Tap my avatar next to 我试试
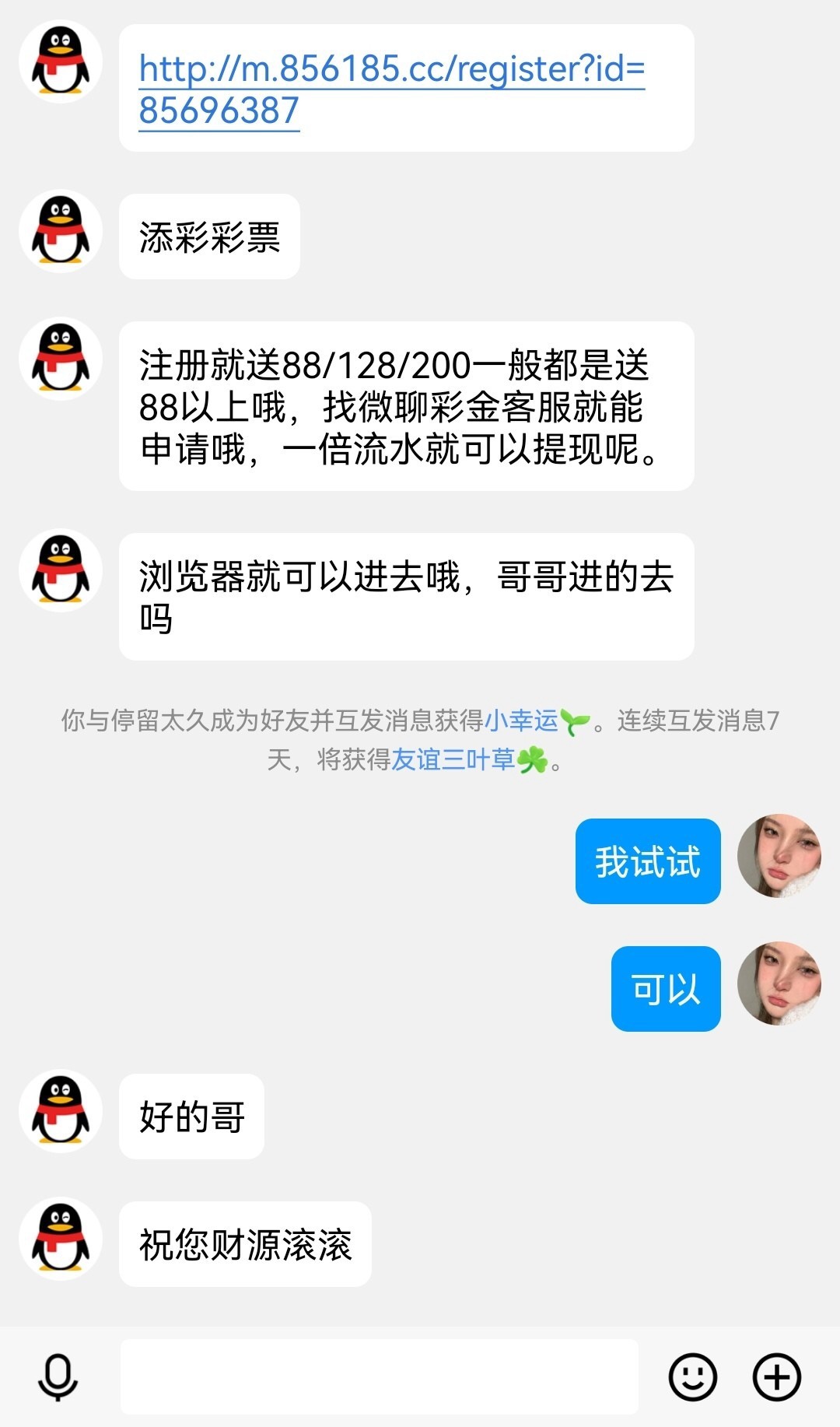The image size is (840, 1427). click(779, 856)
